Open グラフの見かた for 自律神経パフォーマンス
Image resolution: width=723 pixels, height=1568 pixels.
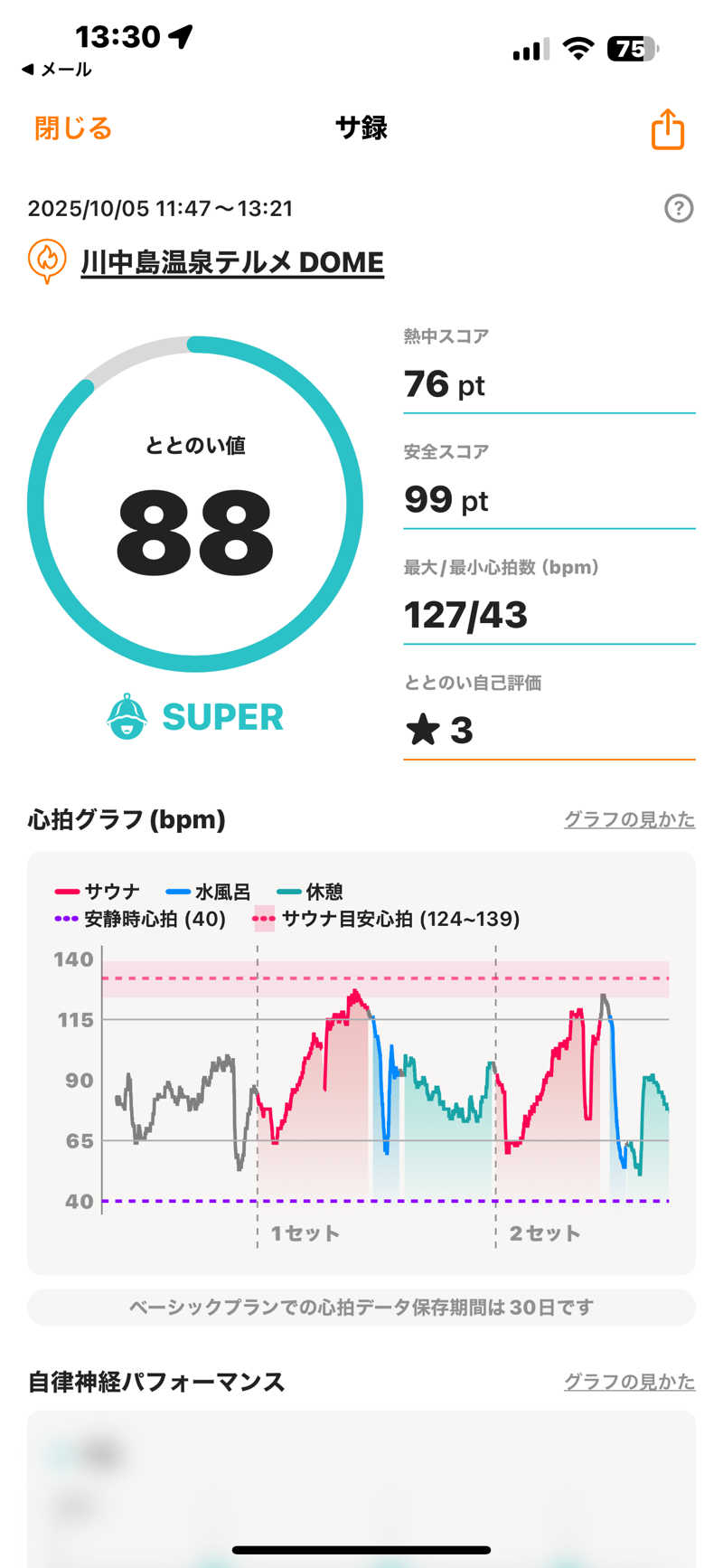(629, 1382)
